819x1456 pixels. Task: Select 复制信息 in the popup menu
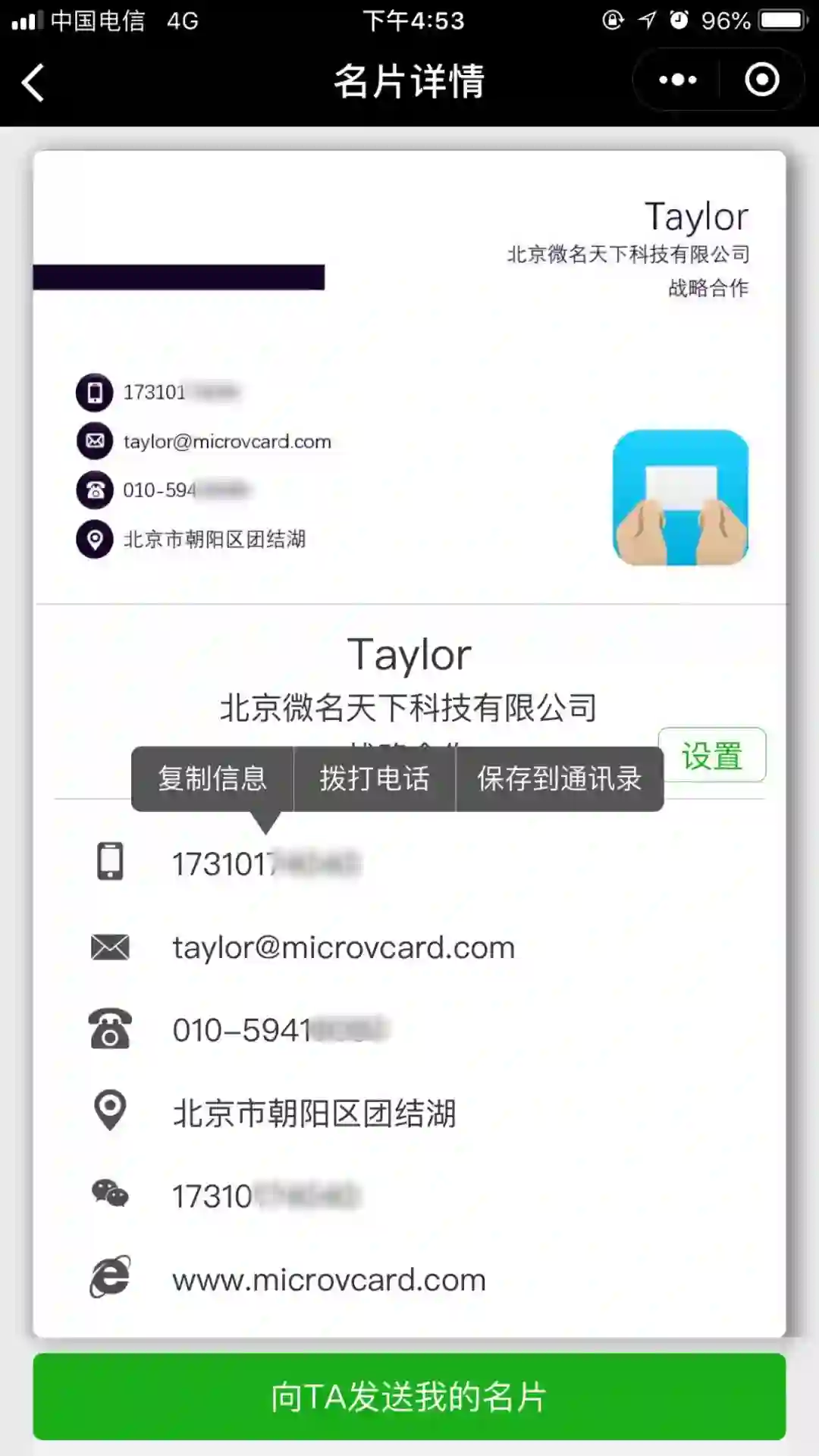[x=212, y=778]
